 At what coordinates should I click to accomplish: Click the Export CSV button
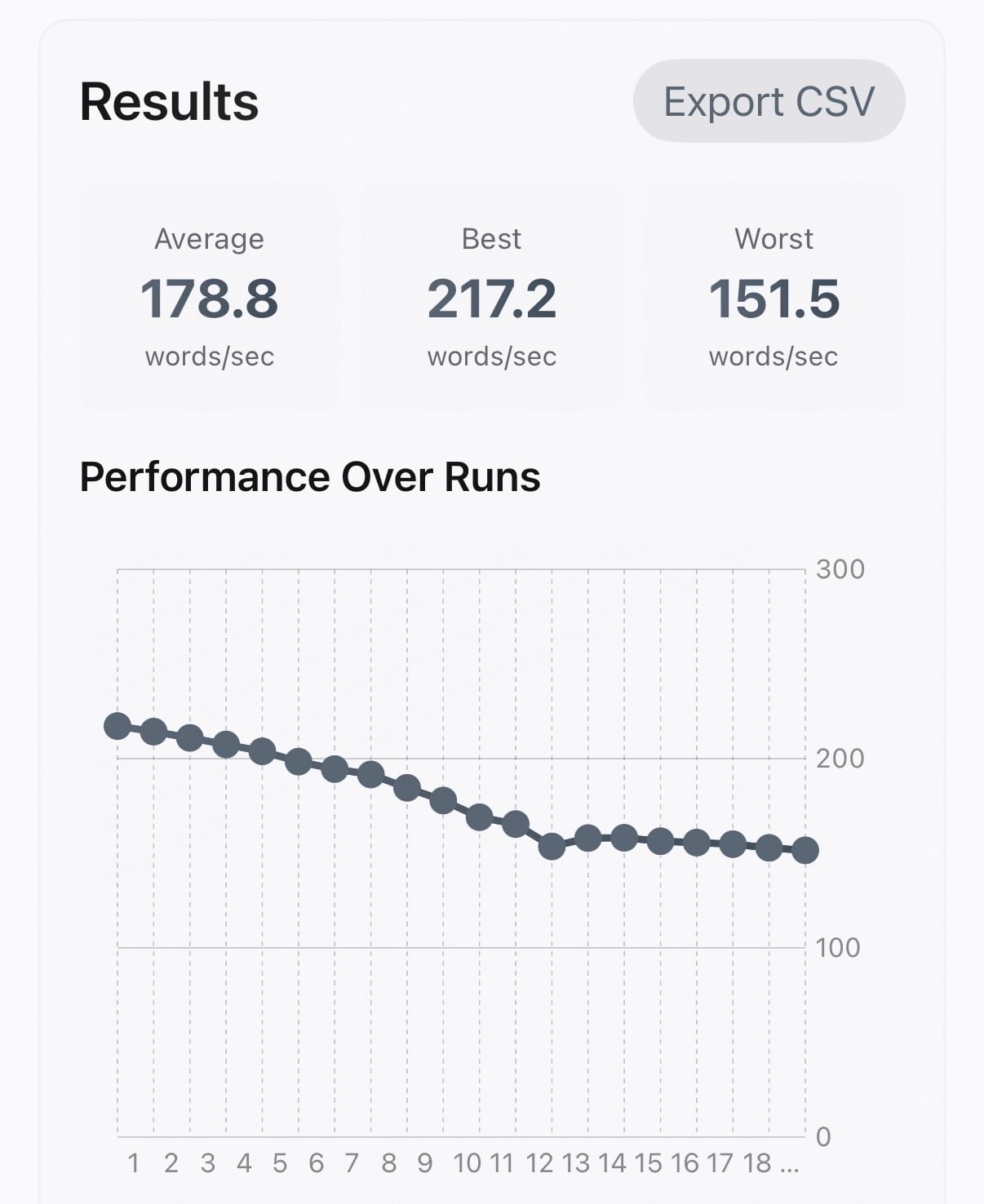click(768, 100)
